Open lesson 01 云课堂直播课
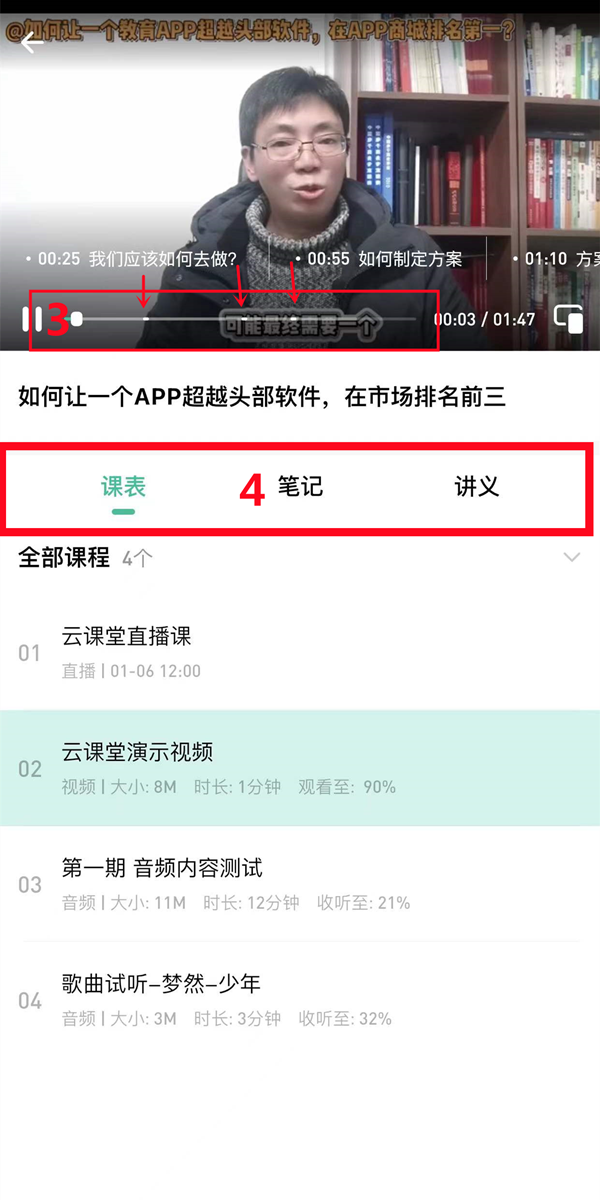Image resolution: width=600 pixels, height=1200 pixels. pos(300,652)
